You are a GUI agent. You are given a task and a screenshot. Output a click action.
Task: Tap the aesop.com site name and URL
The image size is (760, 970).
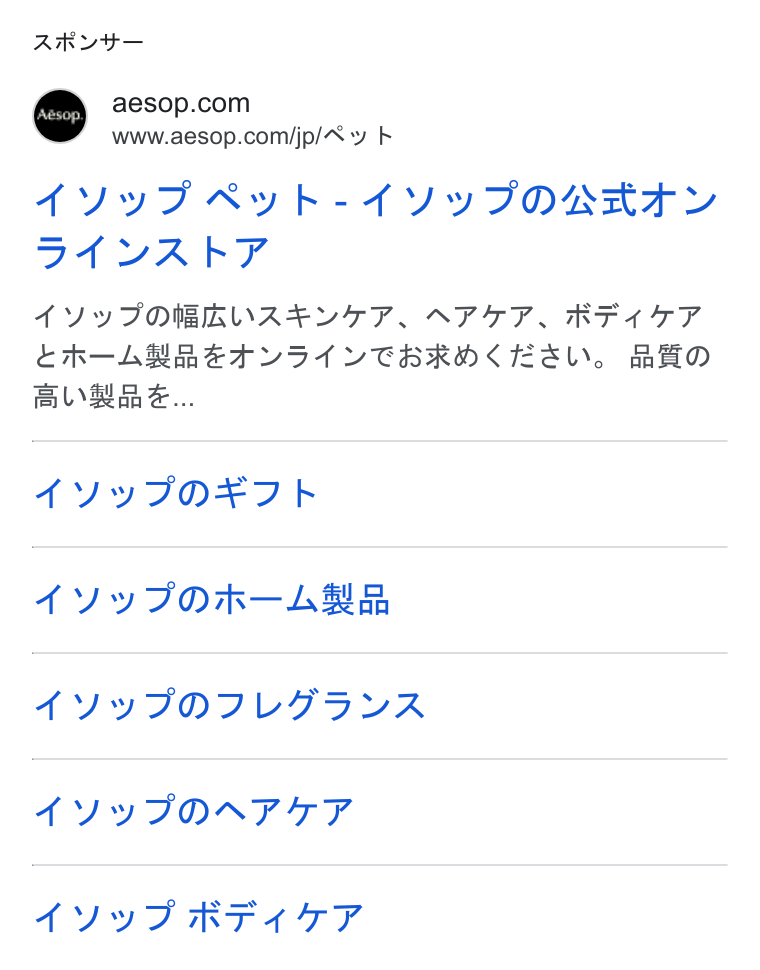tap(252, 118)
